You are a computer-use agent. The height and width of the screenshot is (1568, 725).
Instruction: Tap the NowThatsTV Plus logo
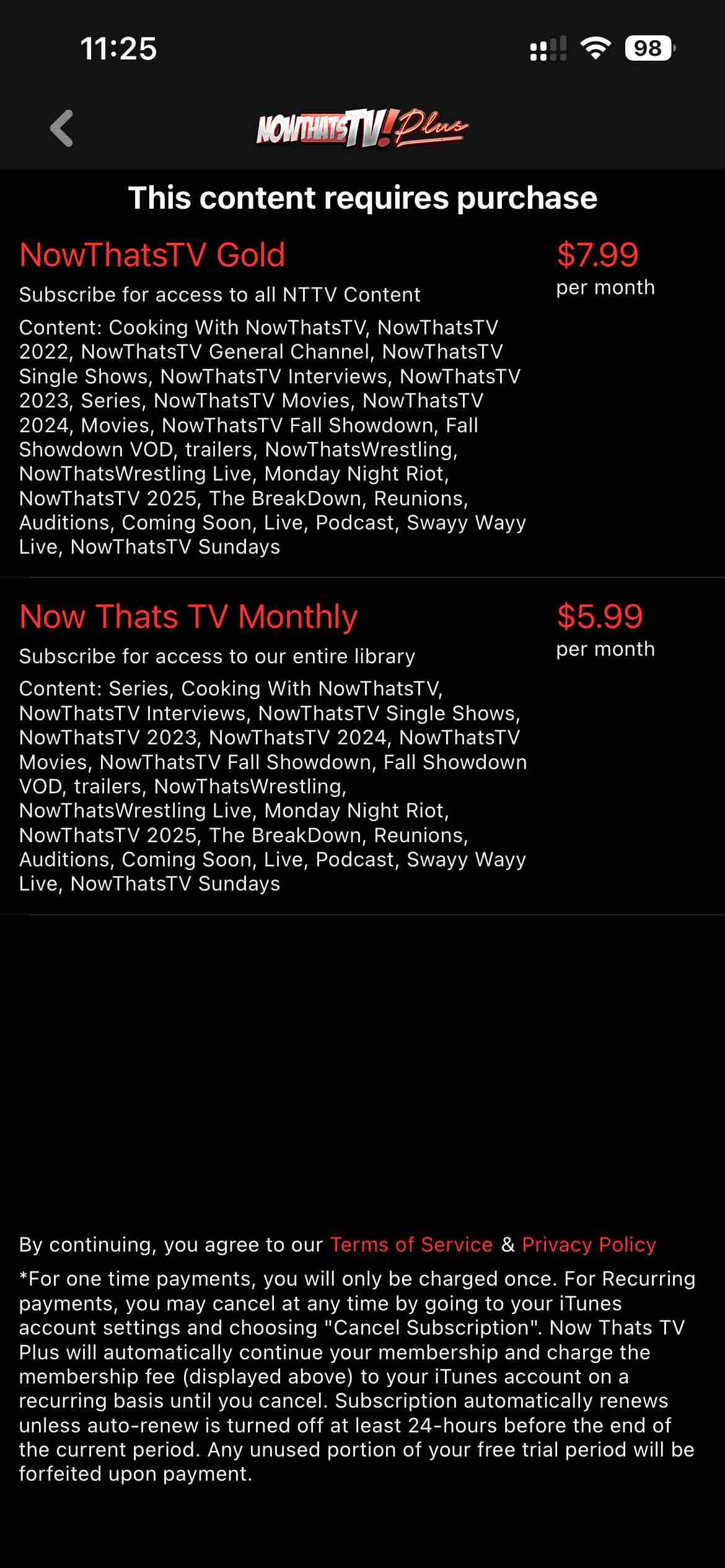pyautogui.click(x=362, y=128)
